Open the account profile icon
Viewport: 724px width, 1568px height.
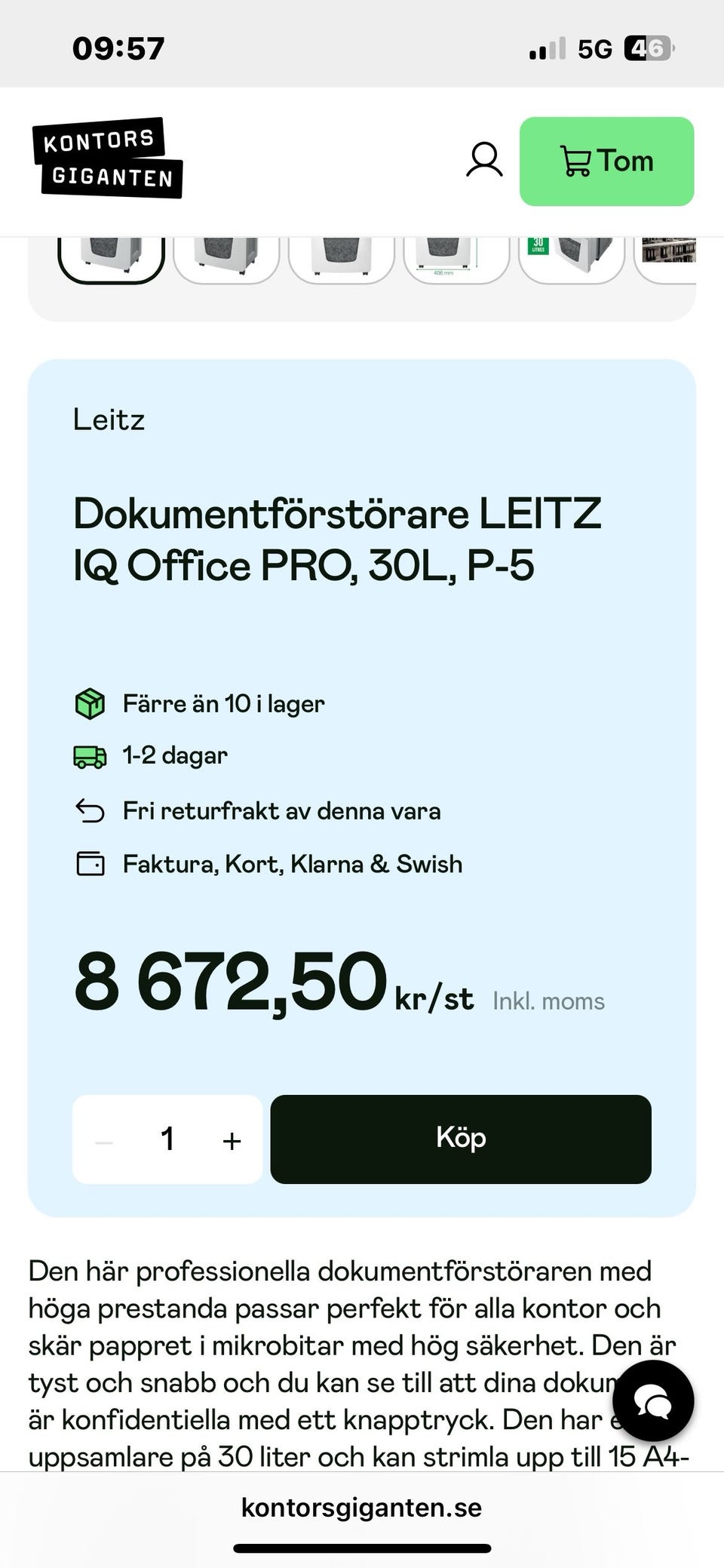tap(486, 160)
